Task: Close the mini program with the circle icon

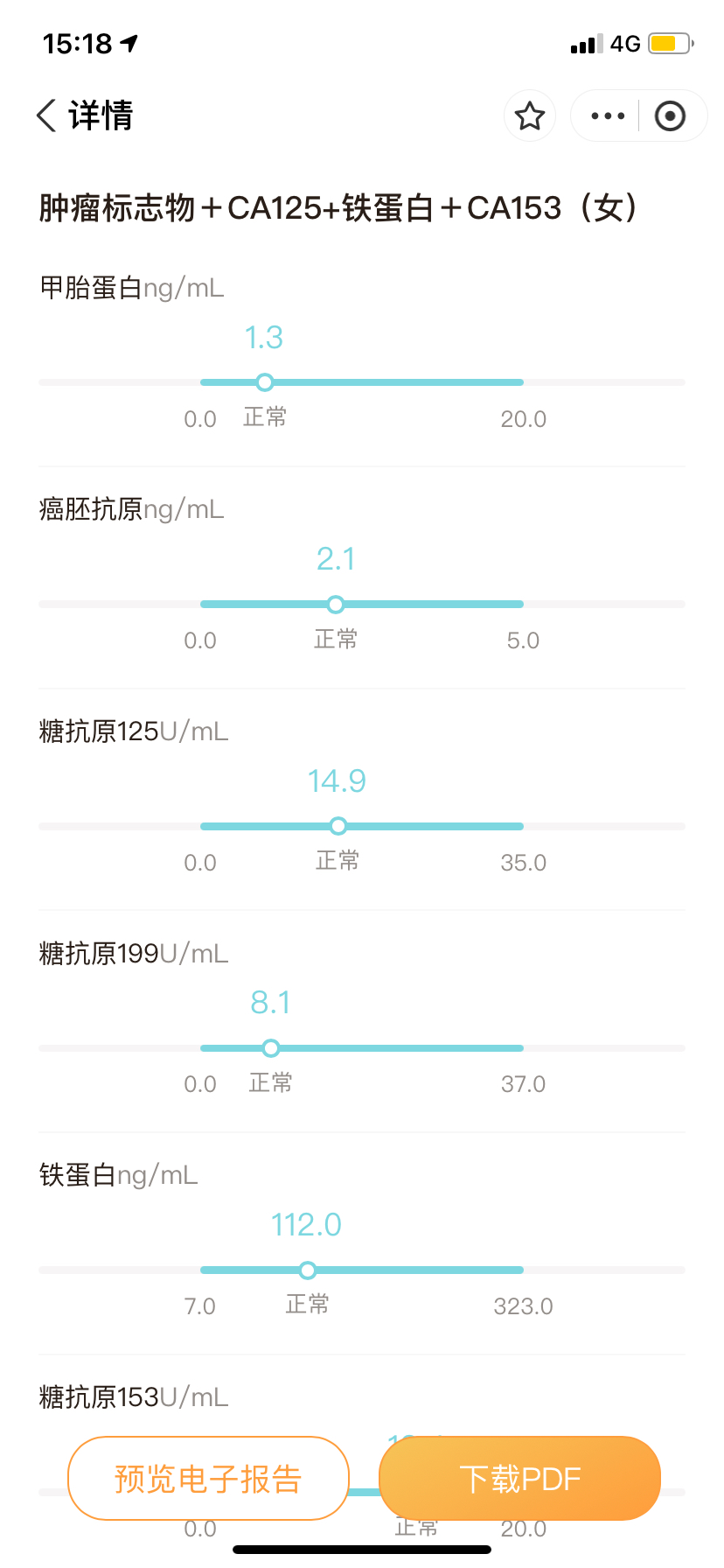Action: pos(670,115)
